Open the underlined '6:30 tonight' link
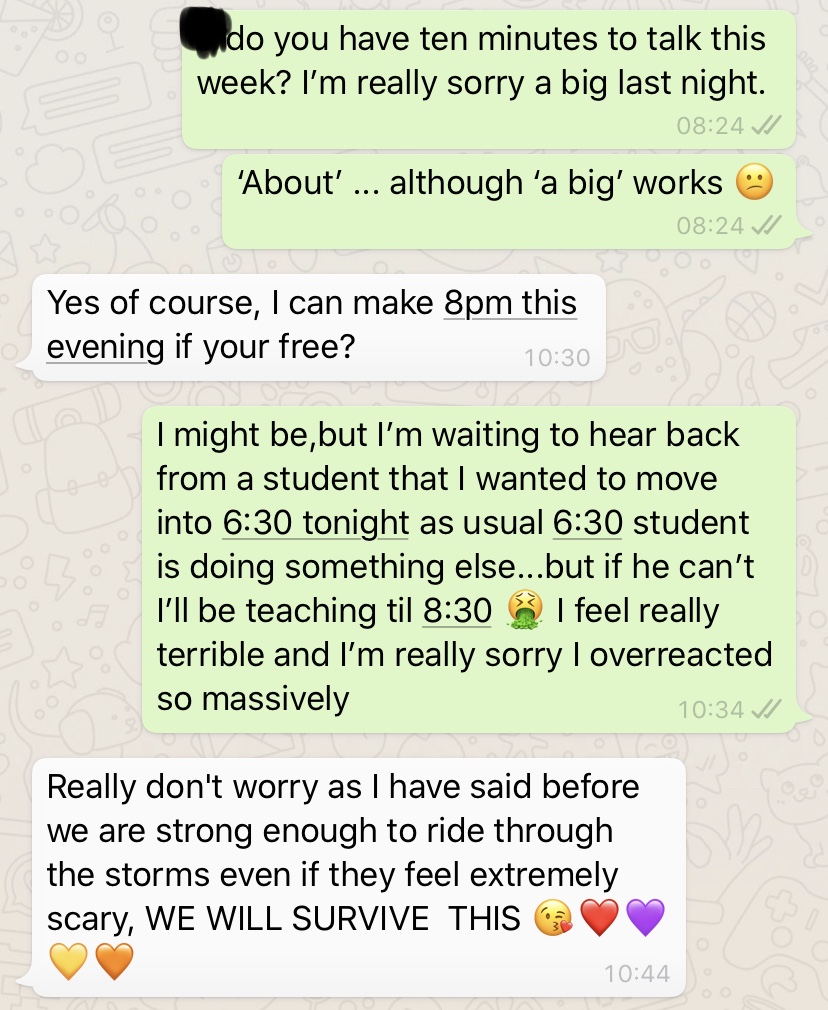 coord(315,523)
